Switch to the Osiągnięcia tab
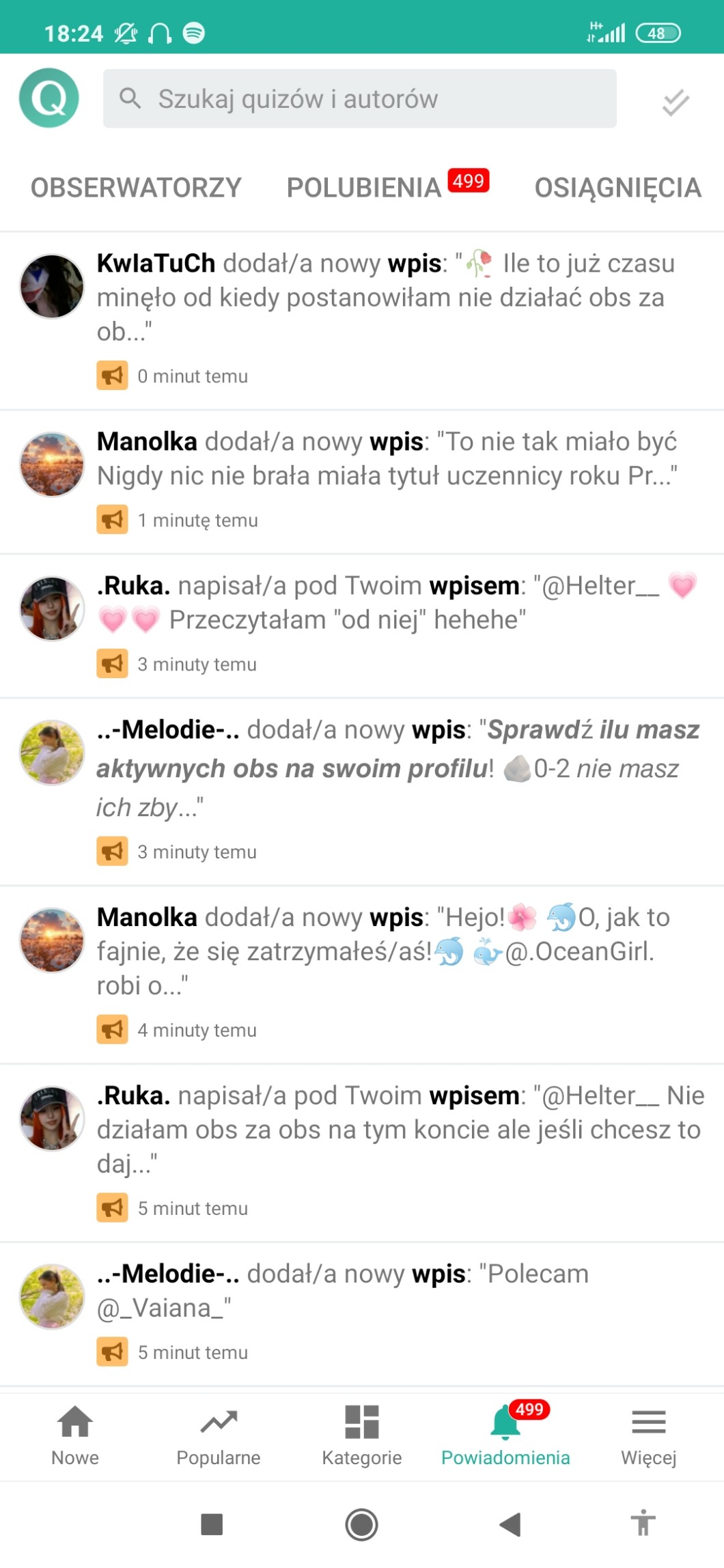Viewport: 724px width, 1568px height. point(617,188)
